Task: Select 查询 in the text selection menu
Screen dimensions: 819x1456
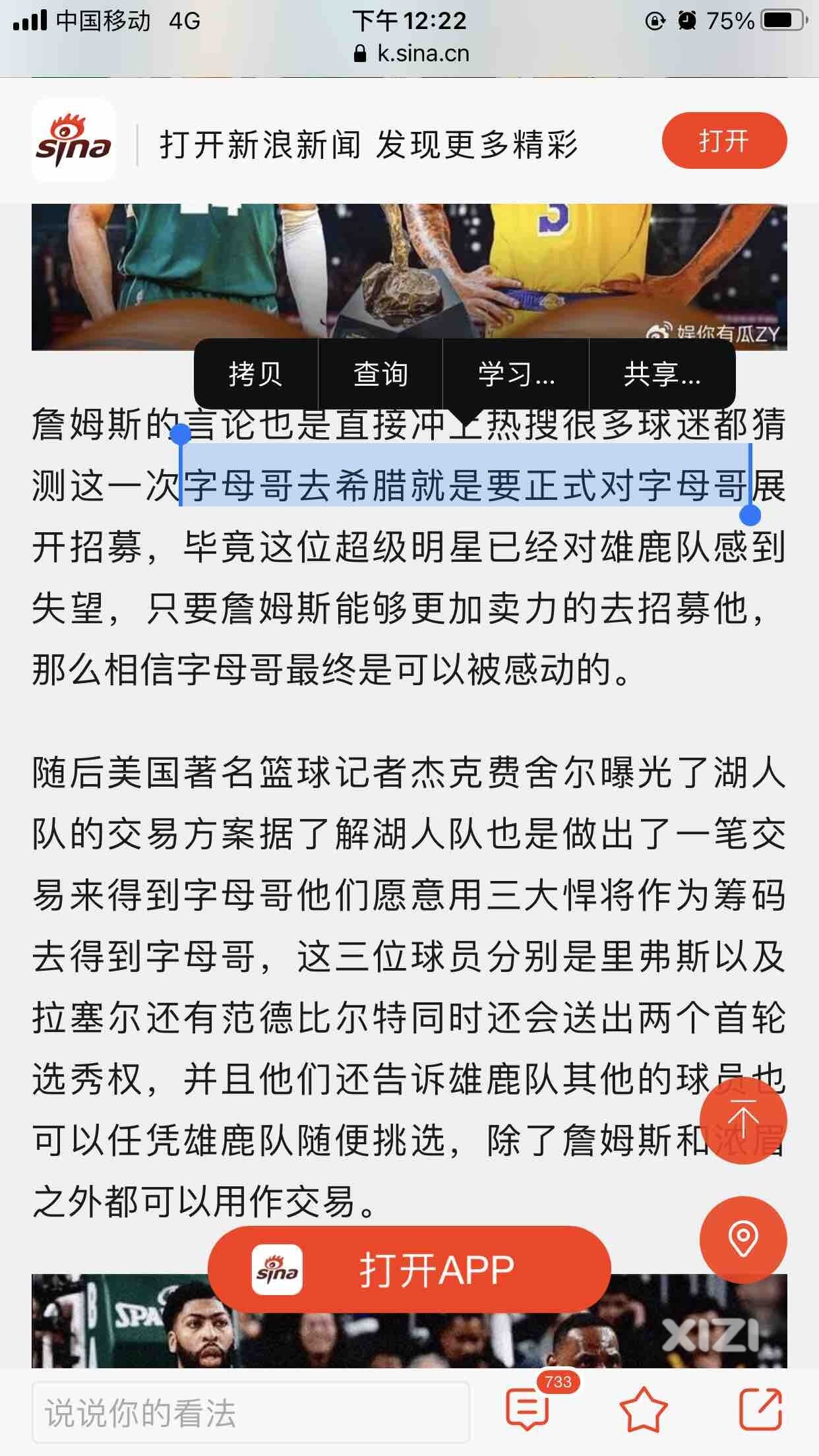Action: coord(380,375)
